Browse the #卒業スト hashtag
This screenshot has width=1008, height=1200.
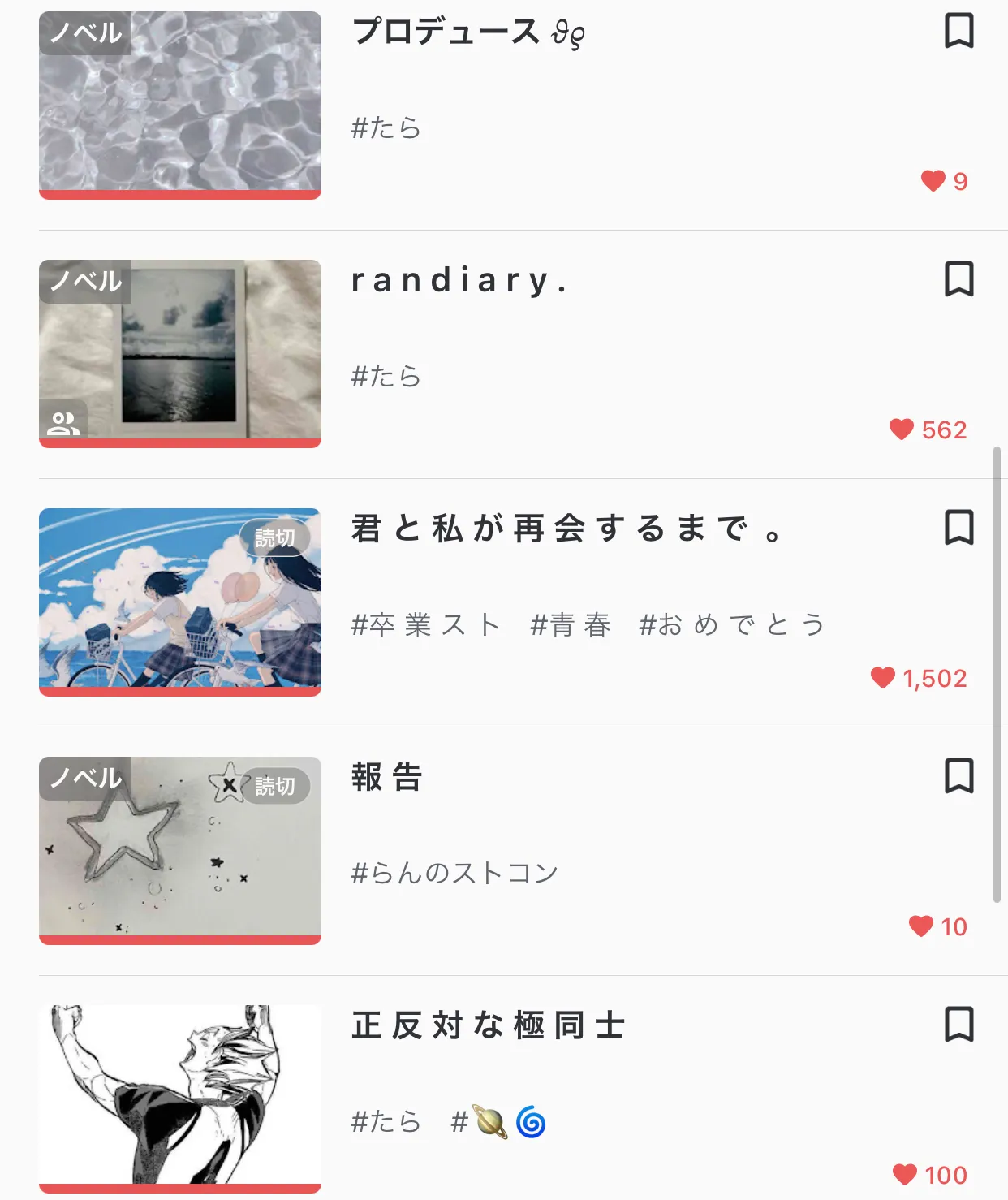tap(425, 625)
